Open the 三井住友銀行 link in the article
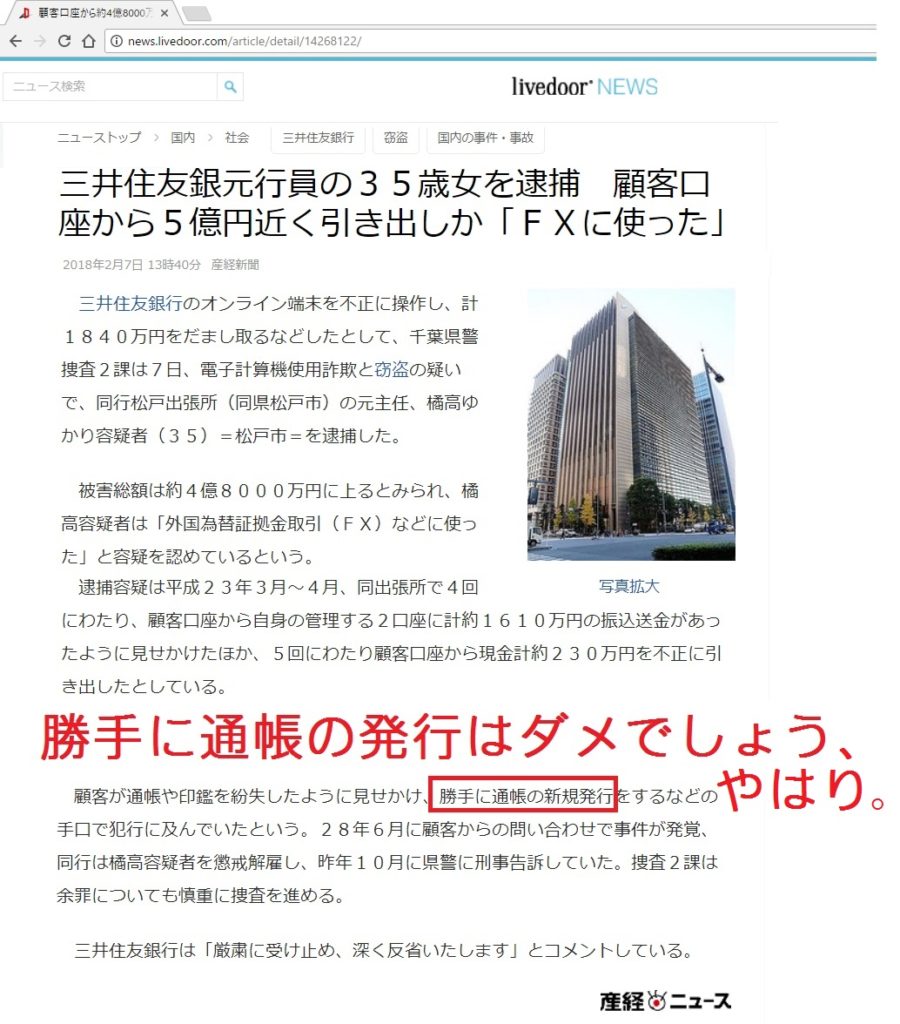Image resolution: width=900 pixels, height=1024 pixels. (130, 303)
